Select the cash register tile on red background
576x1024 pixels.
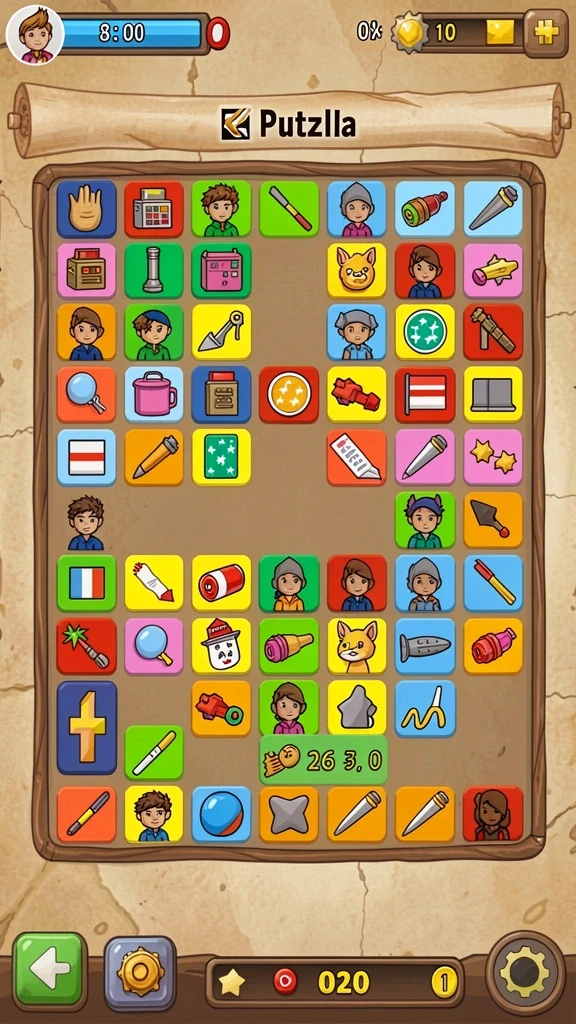154,209
